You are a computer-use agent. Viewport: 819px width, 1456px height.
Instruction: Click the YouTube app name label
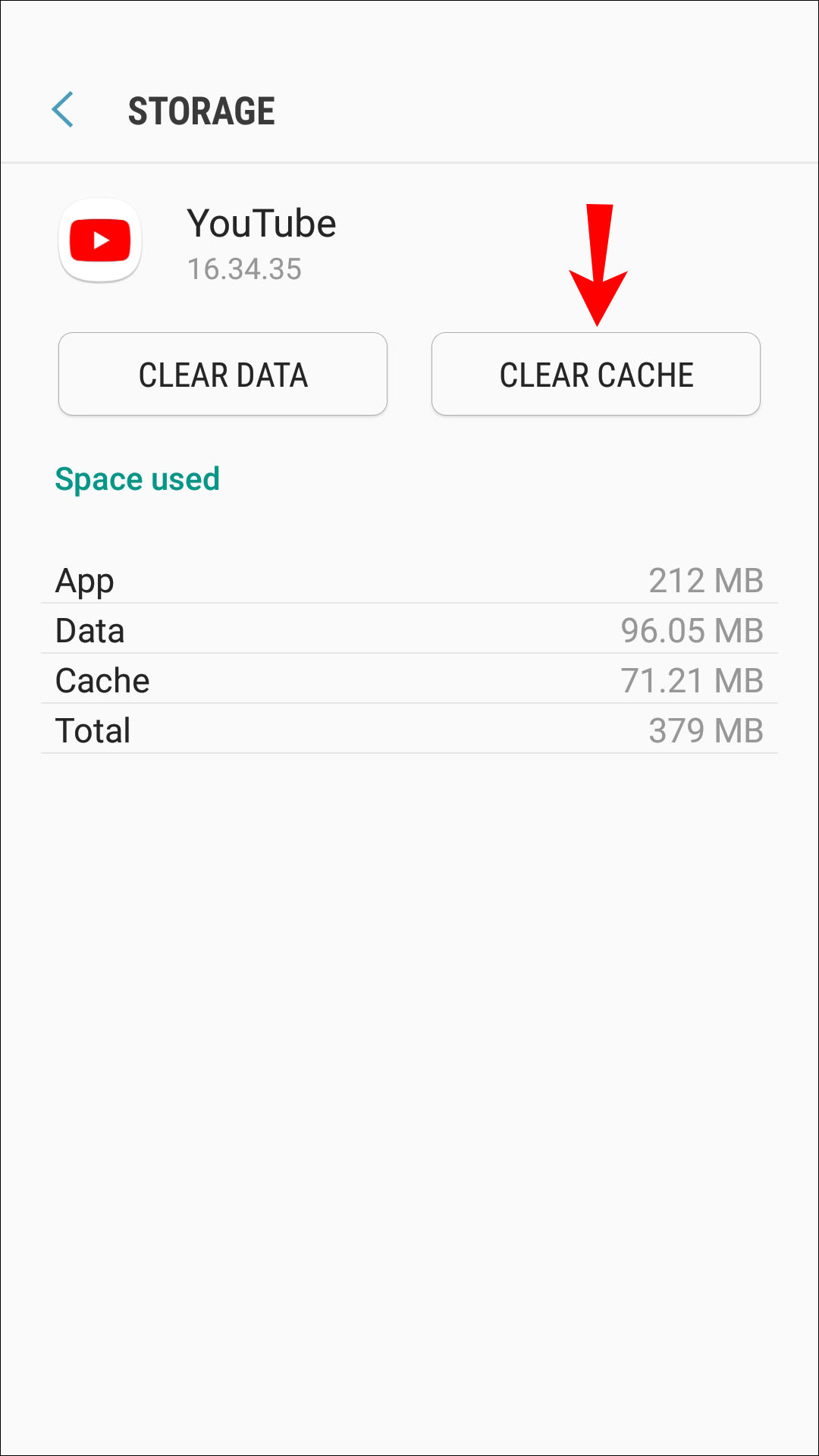[x=262, y=222]
